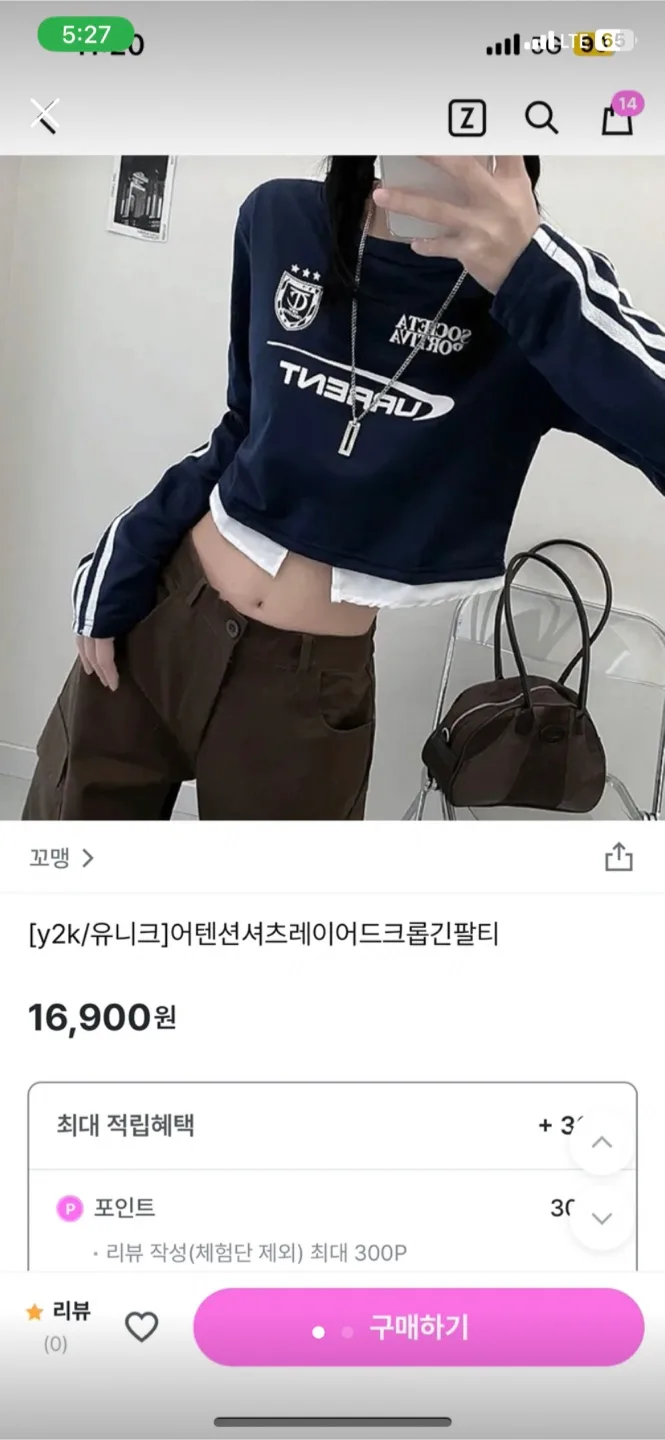Jump to top with the up arrow

coord(602,1142)
